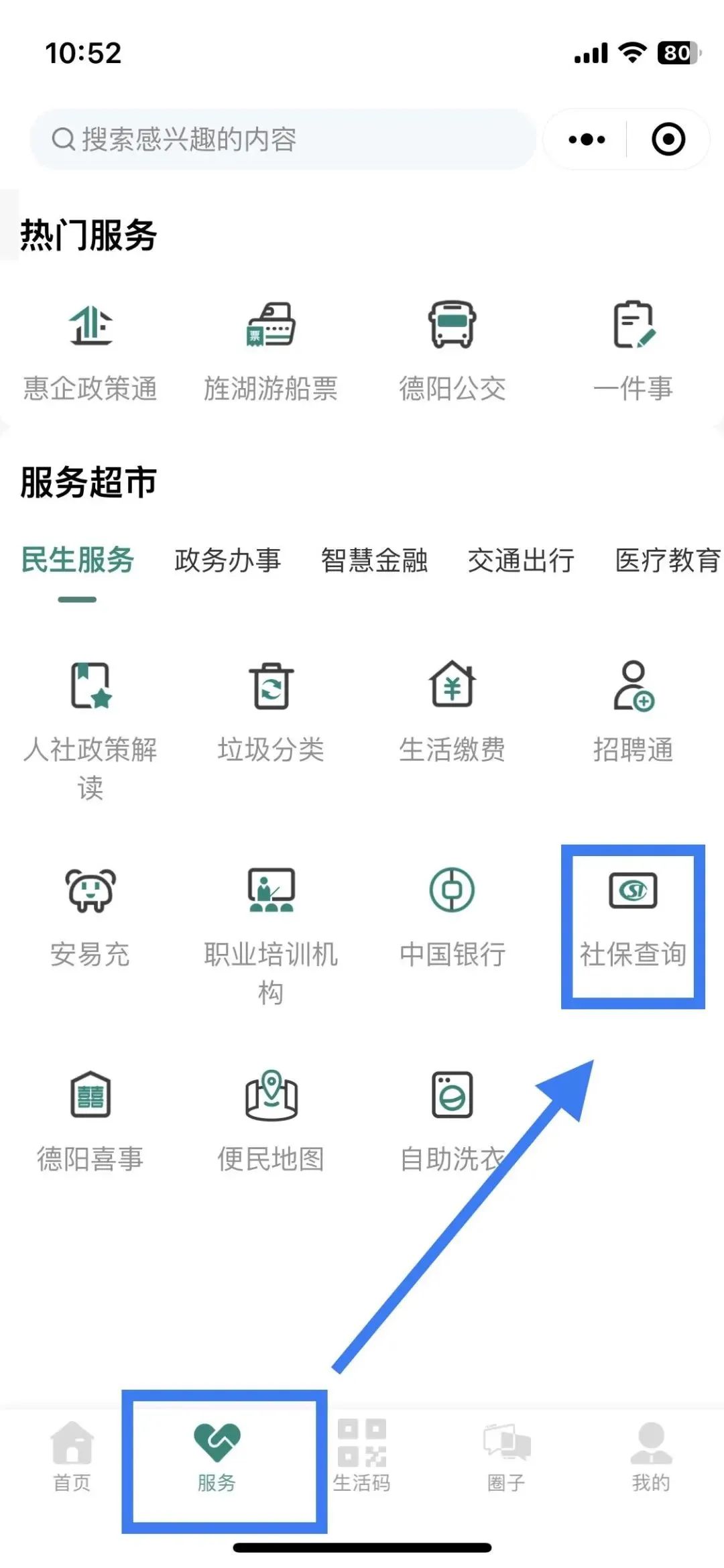Open the 我的 profile tab
This screenshot has width=724, height=1568.
coord(650,1456)
